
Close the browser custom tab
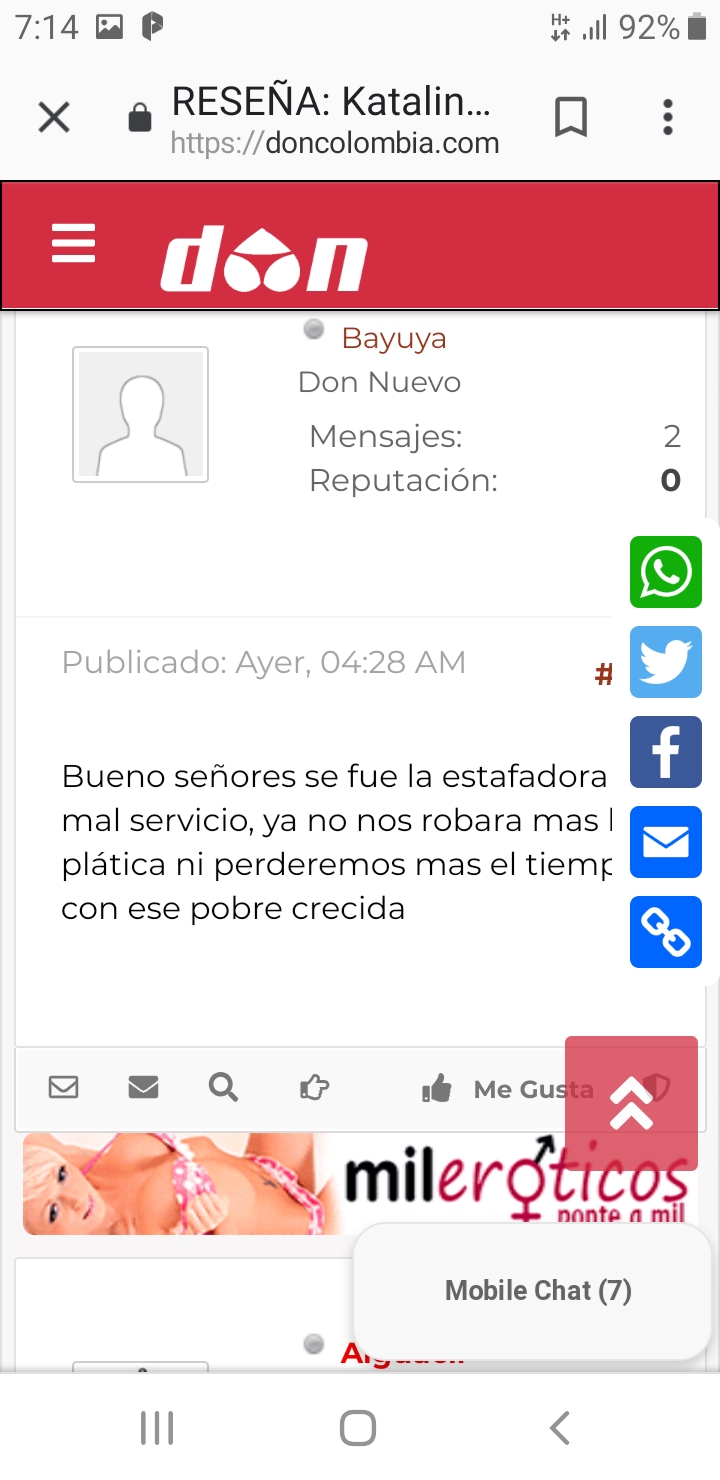pos(54,118)
